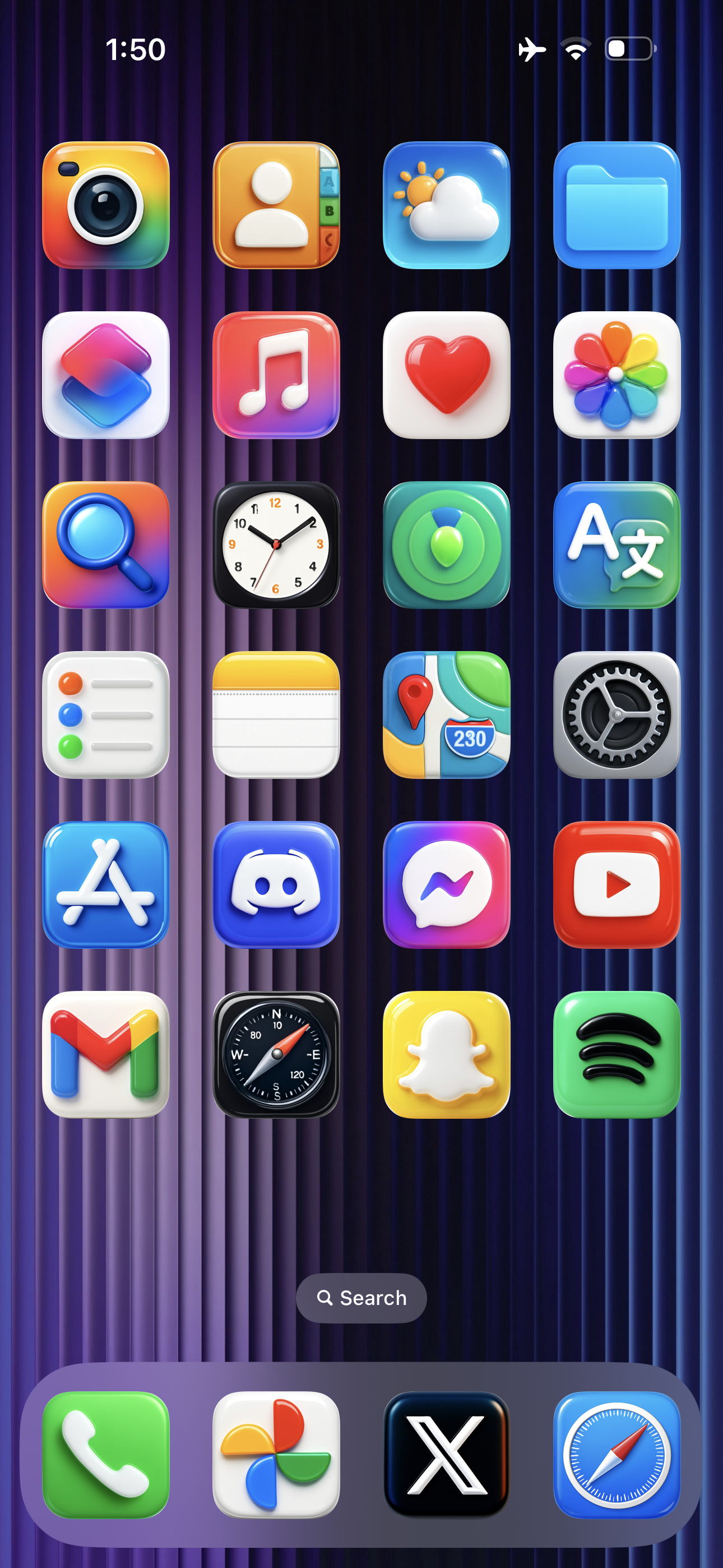This screenshot has width=723, height=1568.
Task: Open the Music app
Action: point(276,375)
